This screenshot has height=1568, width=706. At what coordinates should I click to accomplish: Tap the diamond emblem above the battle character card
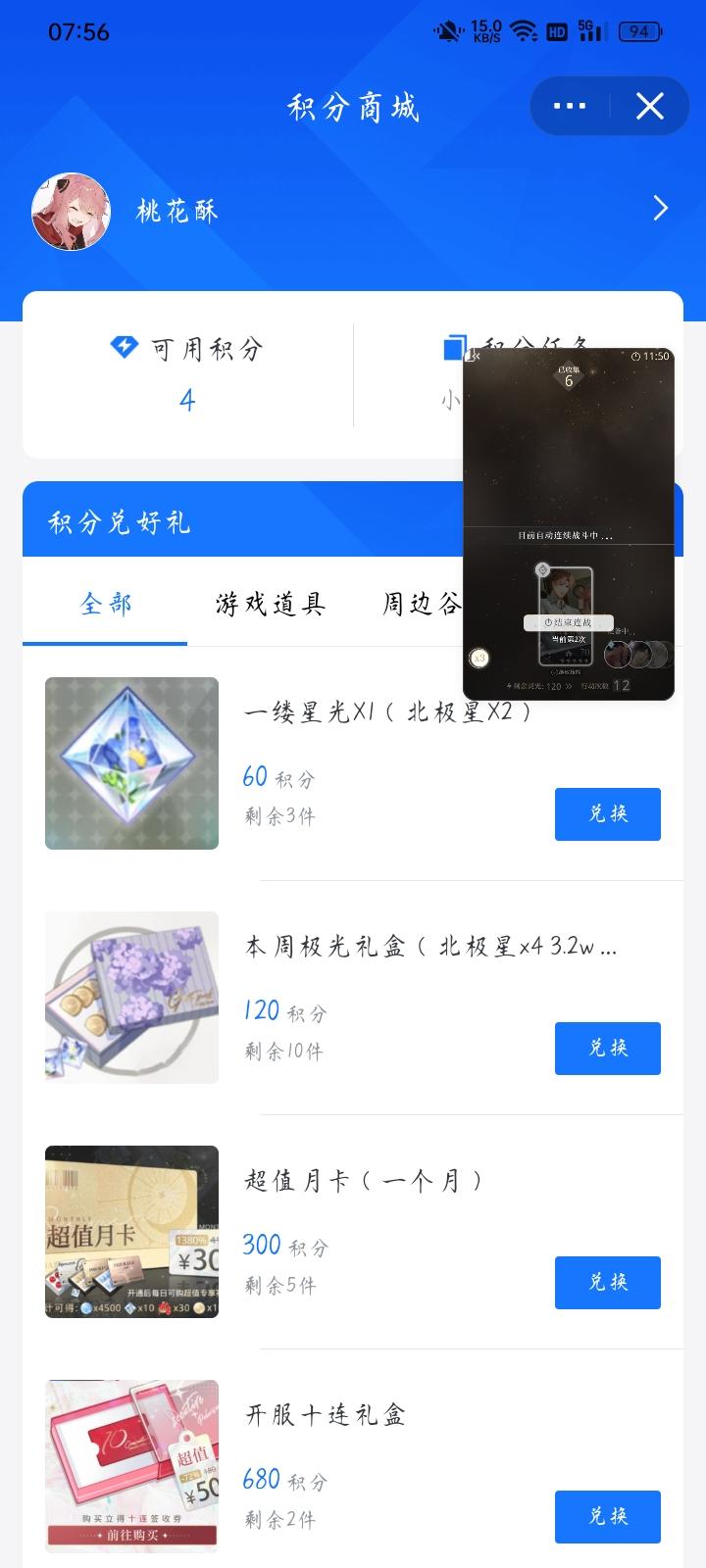point(542,569)
